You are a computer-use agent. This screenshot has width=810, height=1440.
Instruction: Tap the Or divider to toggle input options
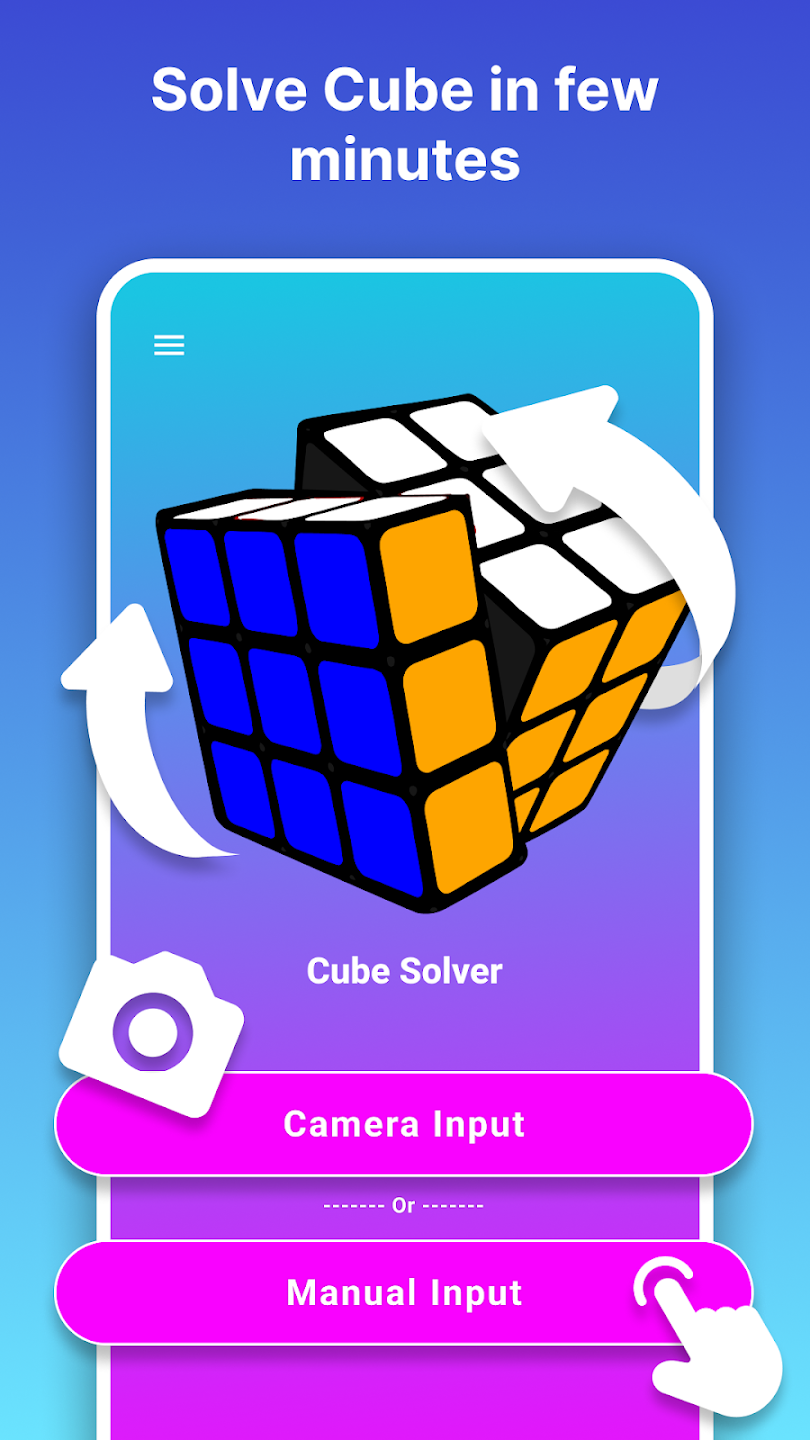pos(405,1205)
